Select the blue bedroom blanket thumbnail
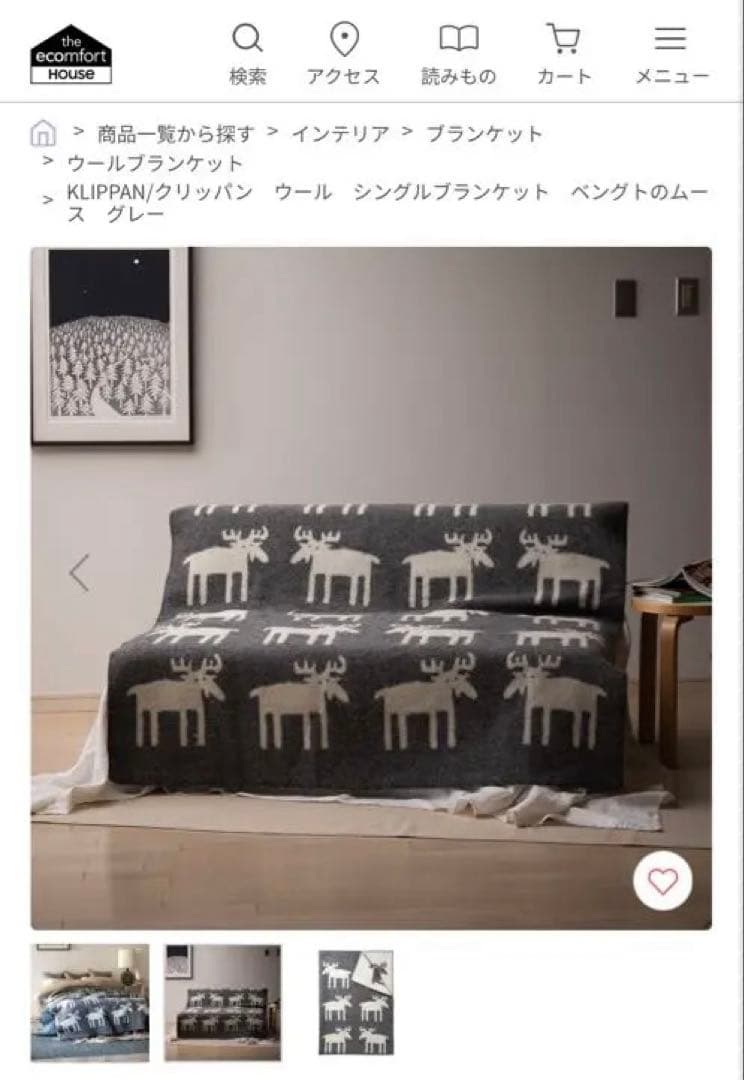This screenshot has height=1080, width=744. (90, 1003)
